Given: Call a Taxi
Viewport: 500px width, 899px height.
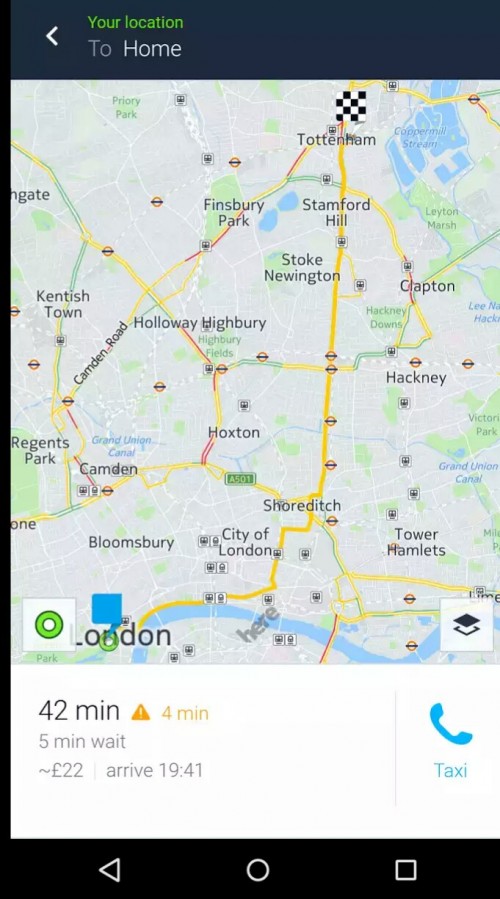Looking at the screenshot, I should point(451,741).
